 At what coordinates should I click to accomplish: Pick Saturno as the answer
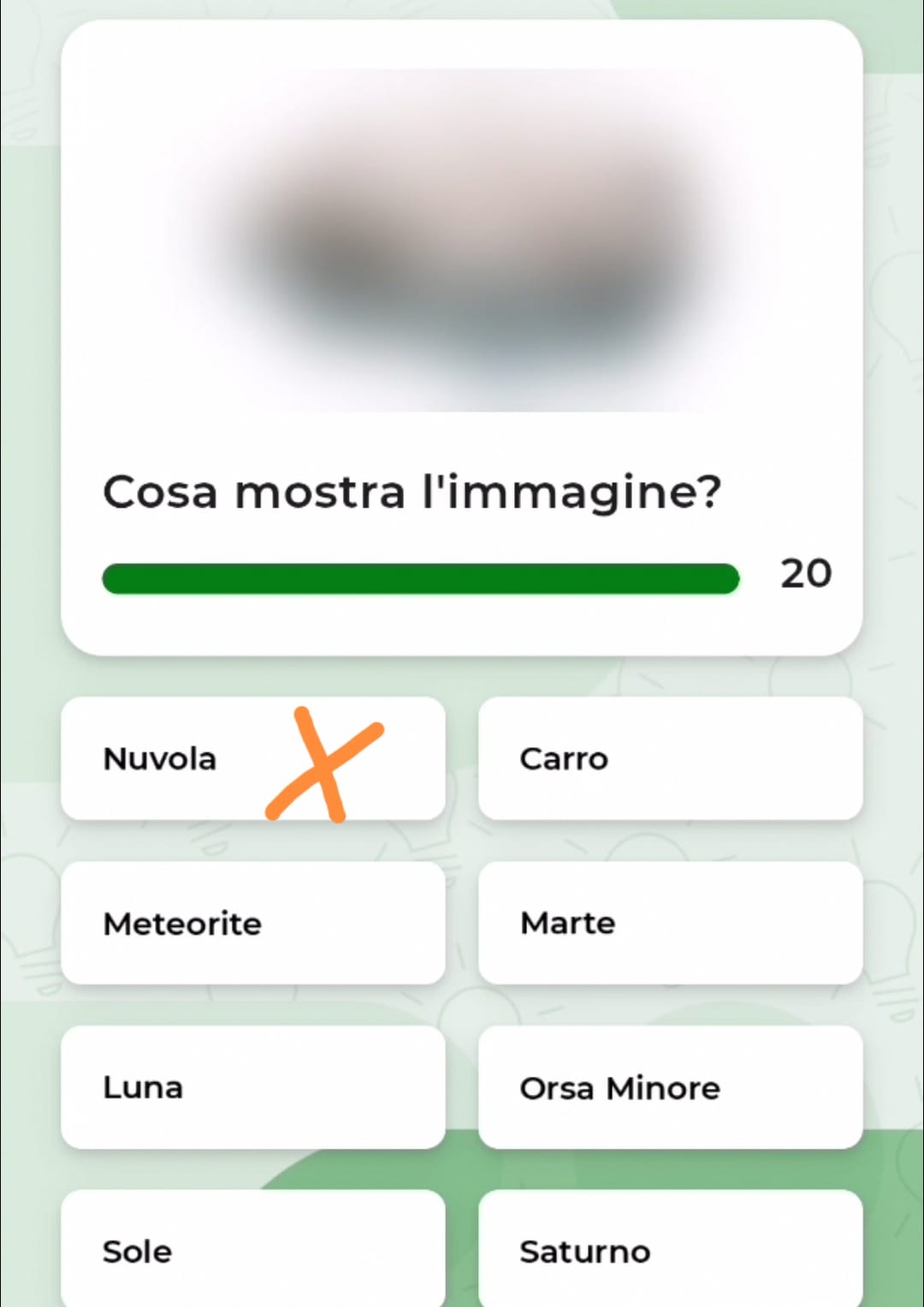[x=670, y=1250]
